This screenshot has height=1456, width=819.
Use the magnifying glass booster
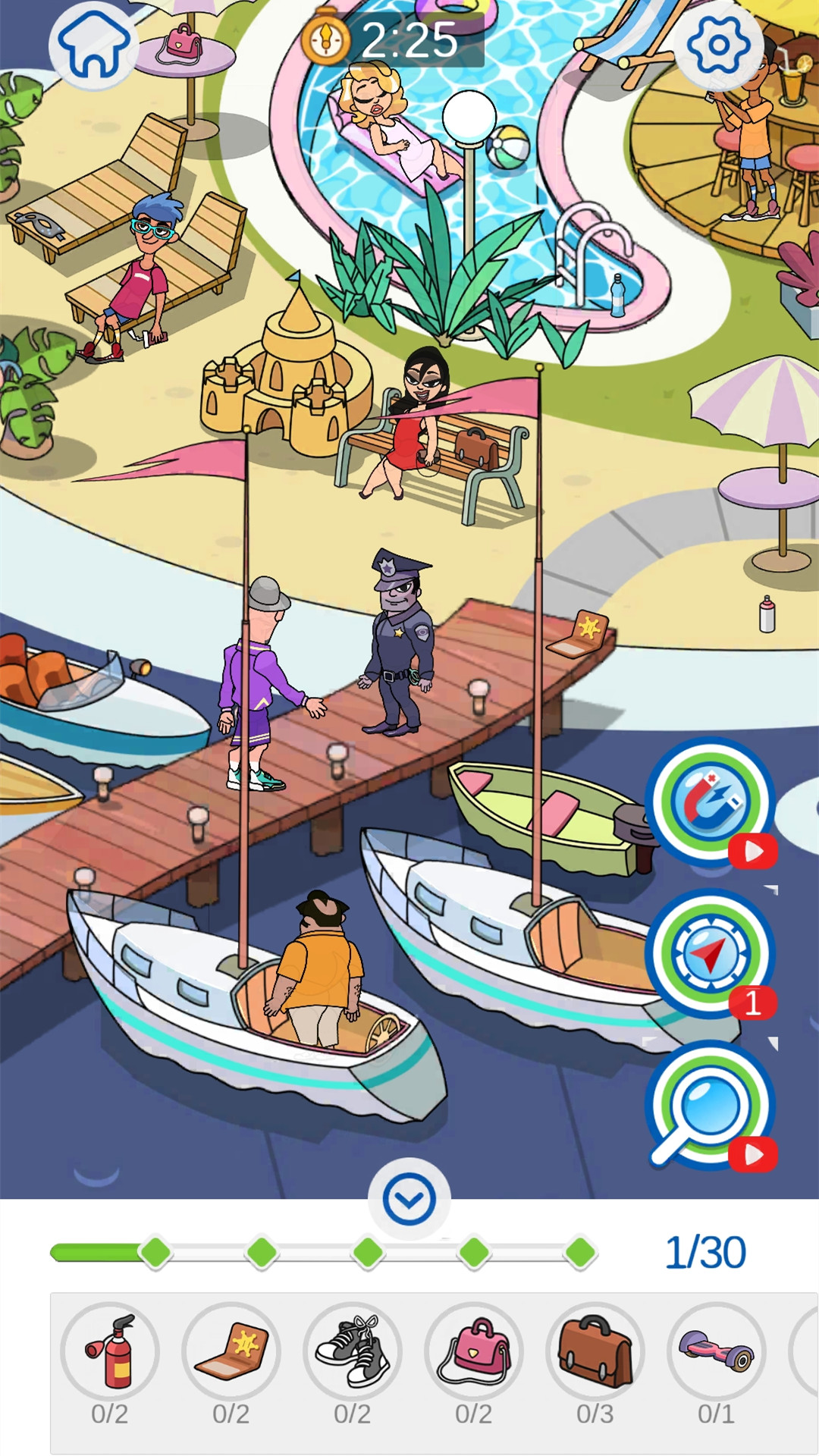click(x=710, y=1106)
